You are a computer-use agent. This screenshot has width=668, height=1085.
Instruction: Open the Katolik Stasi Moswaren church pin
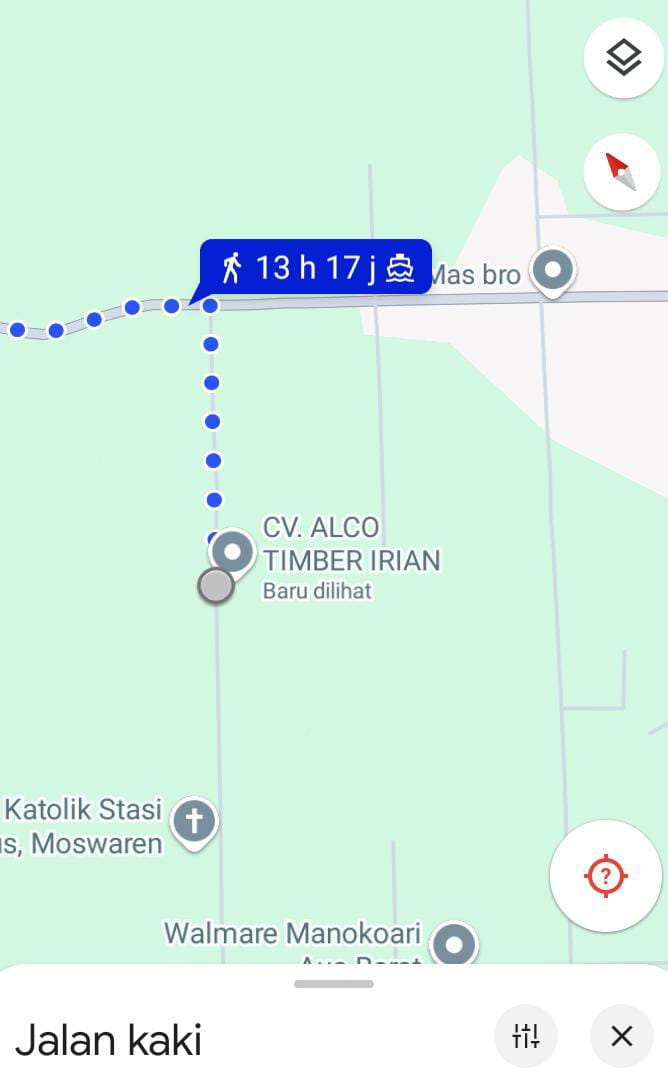coord(195,822)
